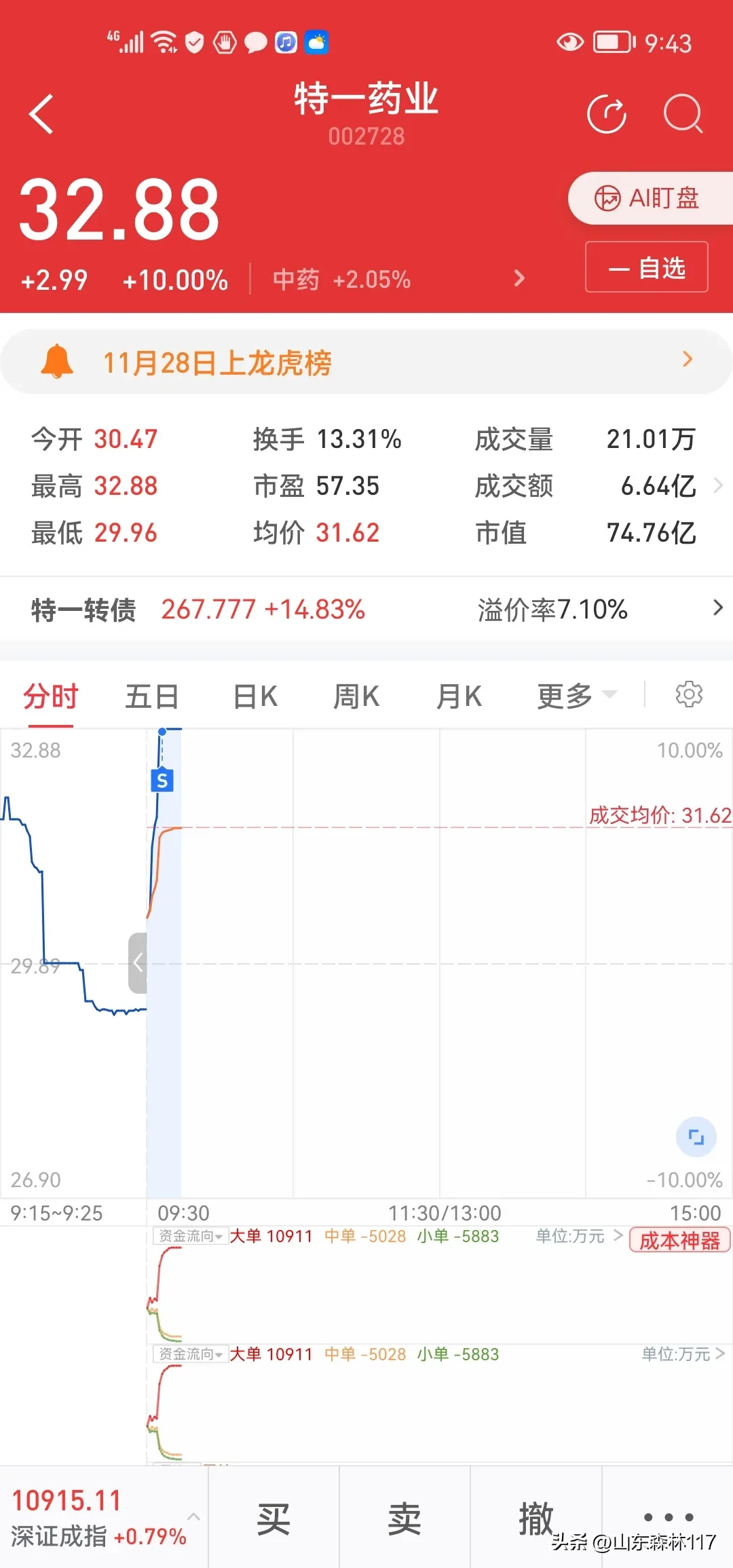The height and width of the screenshot is (1568, 733).
Task: Go back using the top-left arrow
Action: click(41, 113)
